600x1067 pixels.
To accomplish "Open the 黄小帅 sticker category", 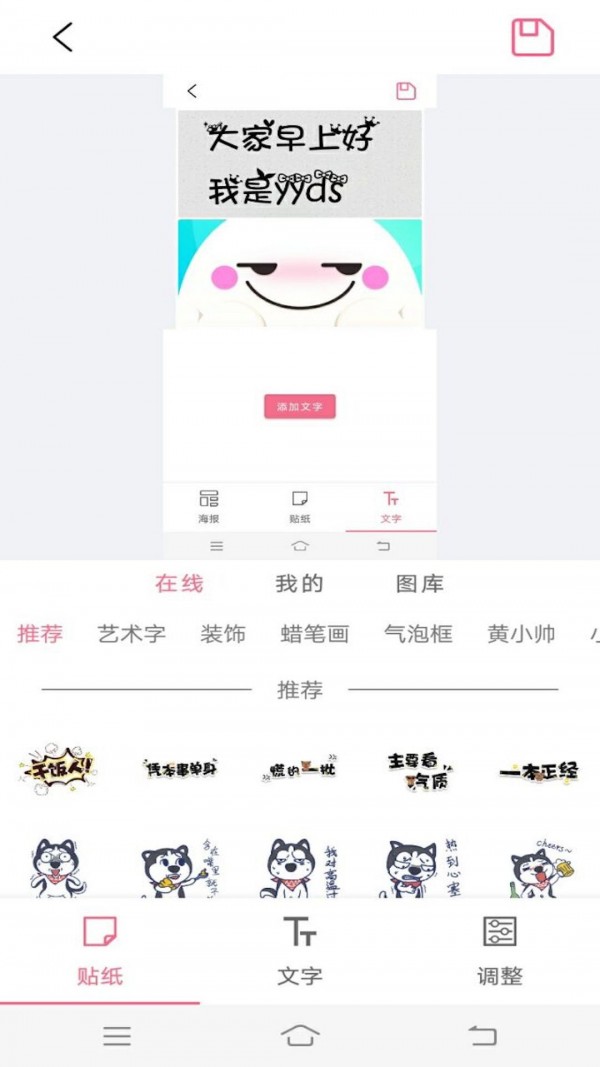I will click(x=521, y=634).
